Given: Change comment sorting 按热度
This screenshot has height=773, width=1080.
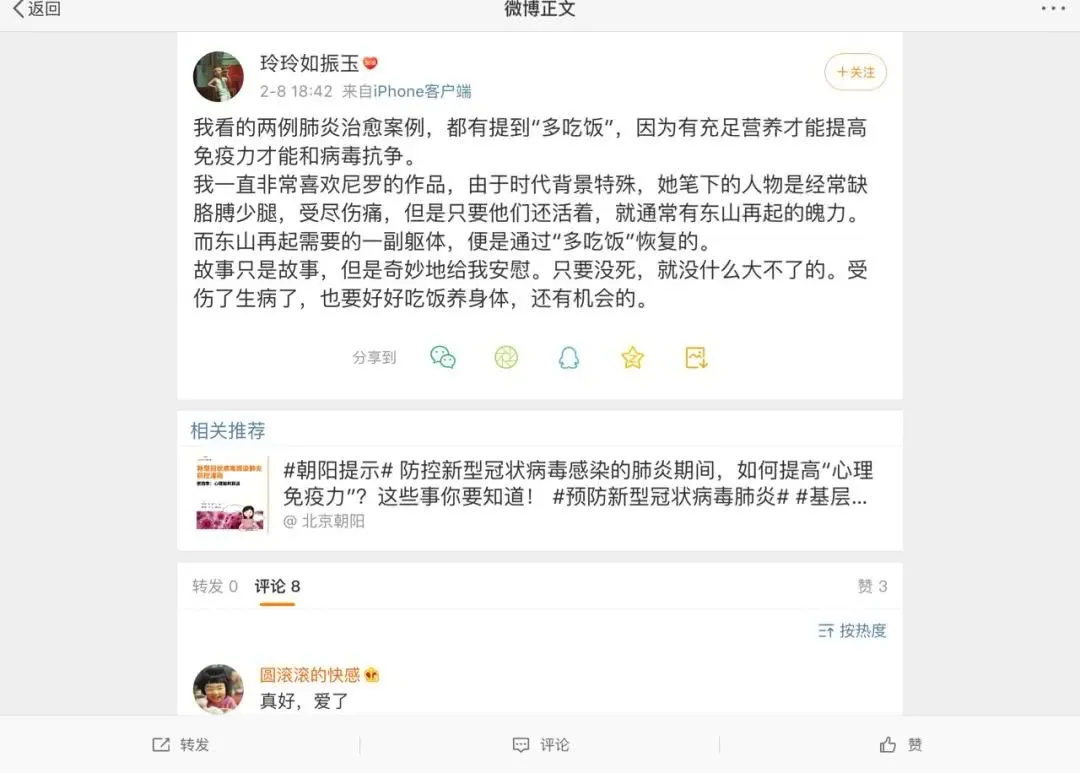Looking at the screenshot, I should click(x=852, y=630).
